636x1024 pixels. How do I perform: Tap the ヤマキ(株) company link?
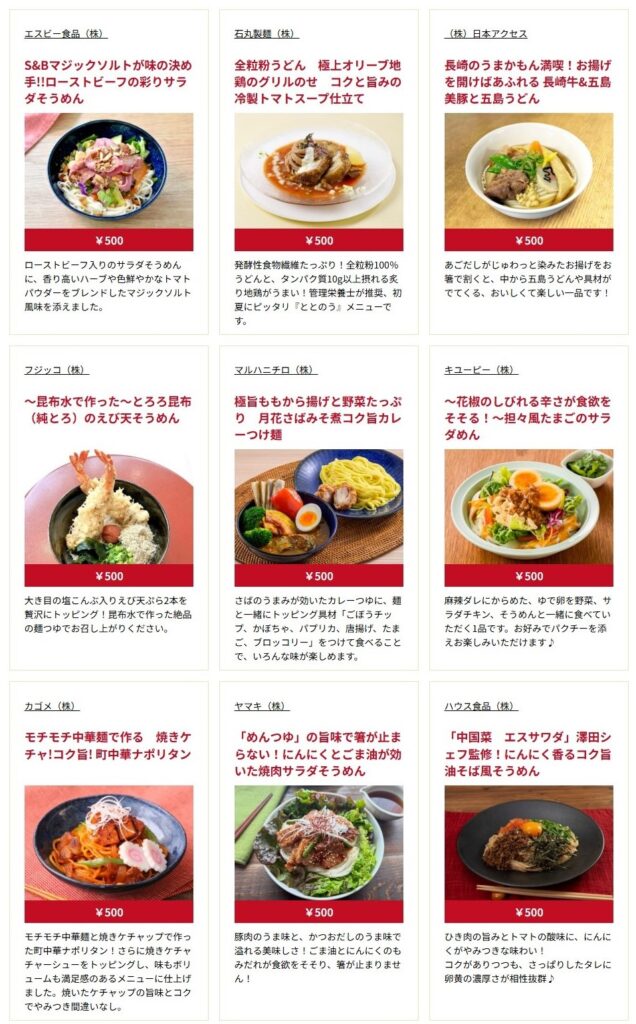pyautogui.click(x=261, y=706)
